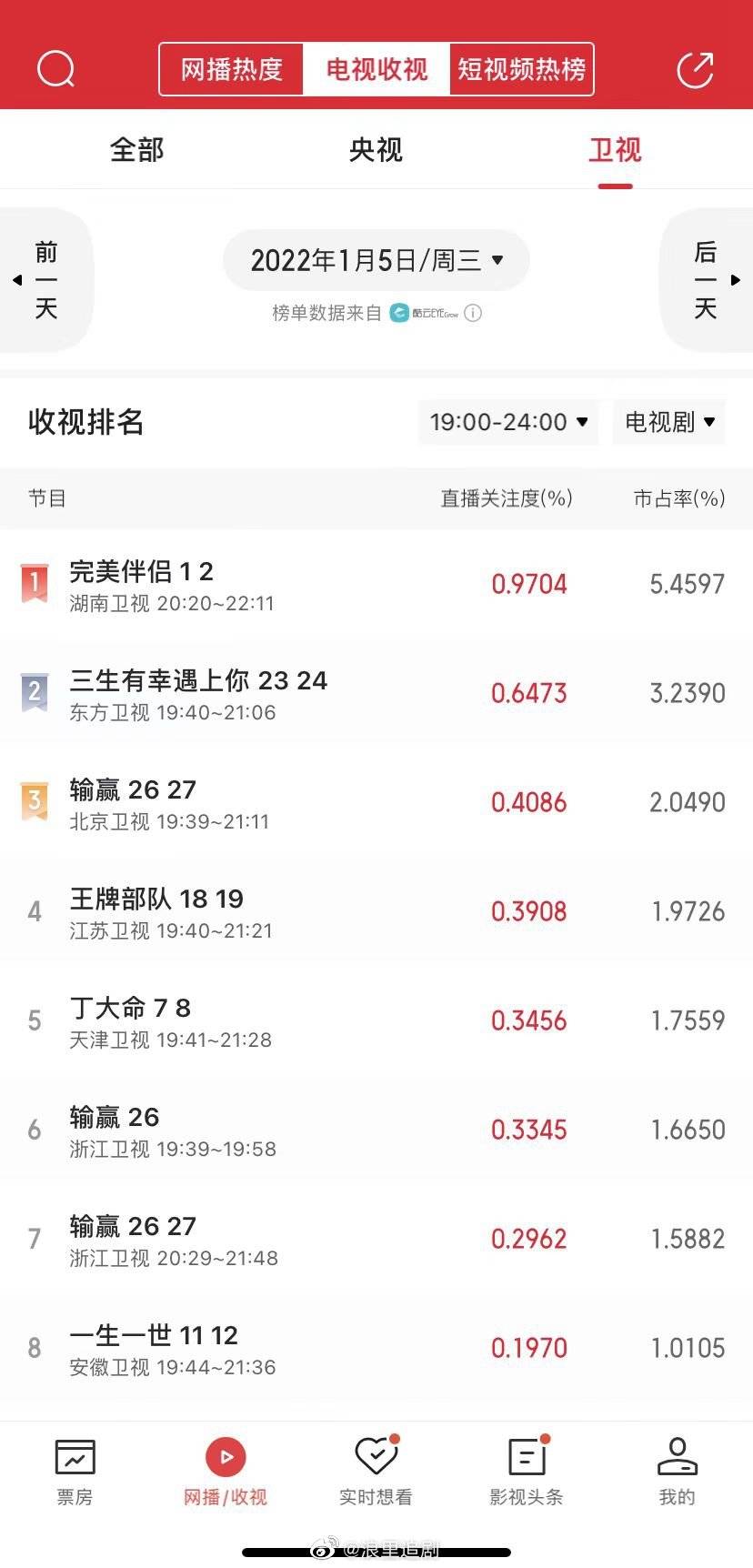
Task: Open the date picker 2022年1月5日
Action: 376,261
